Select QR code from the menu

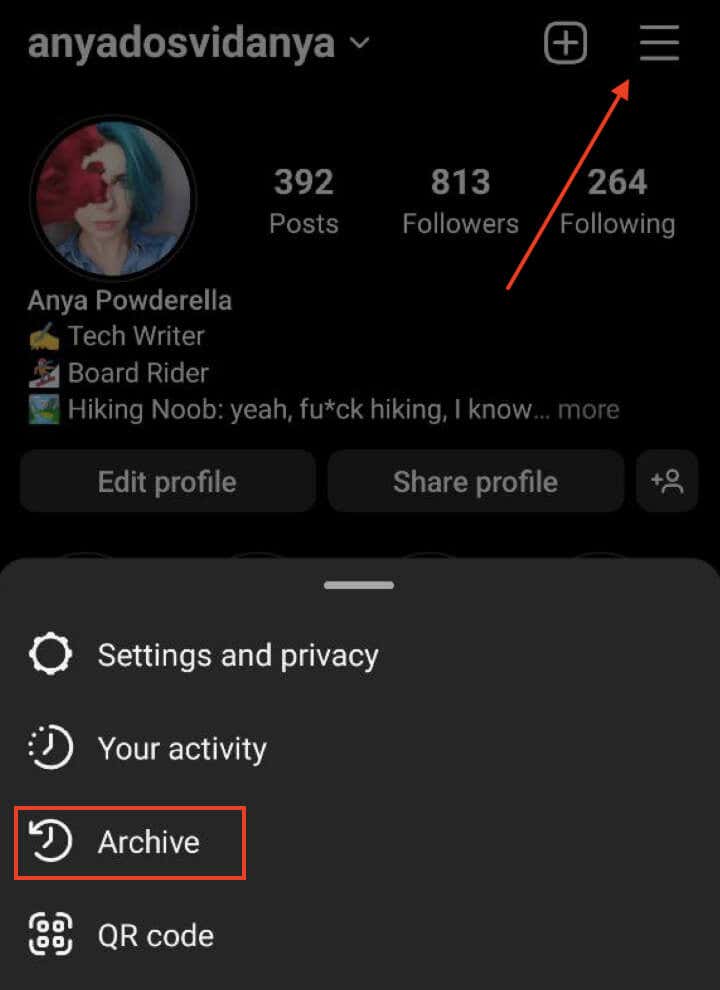[155, 936]
